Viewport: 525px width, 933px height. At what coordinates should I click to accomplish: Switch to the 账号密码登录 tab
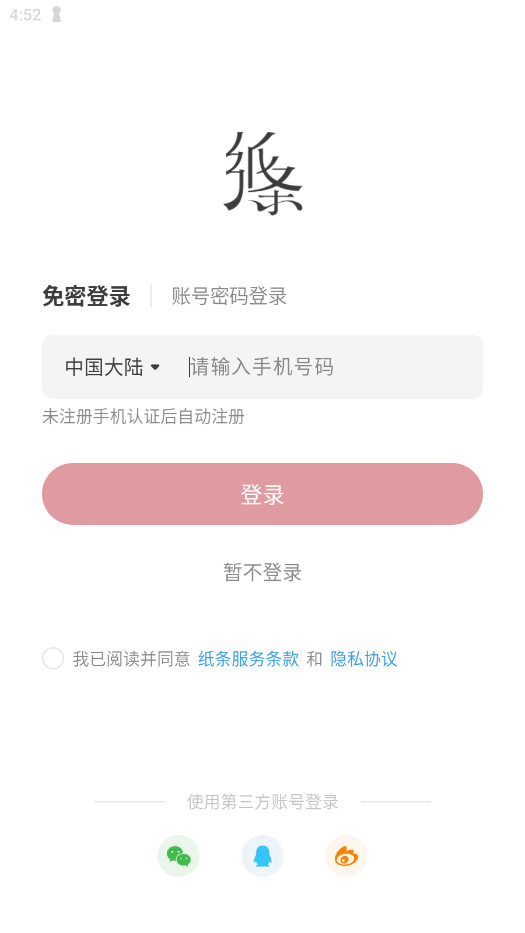(229, 296)
